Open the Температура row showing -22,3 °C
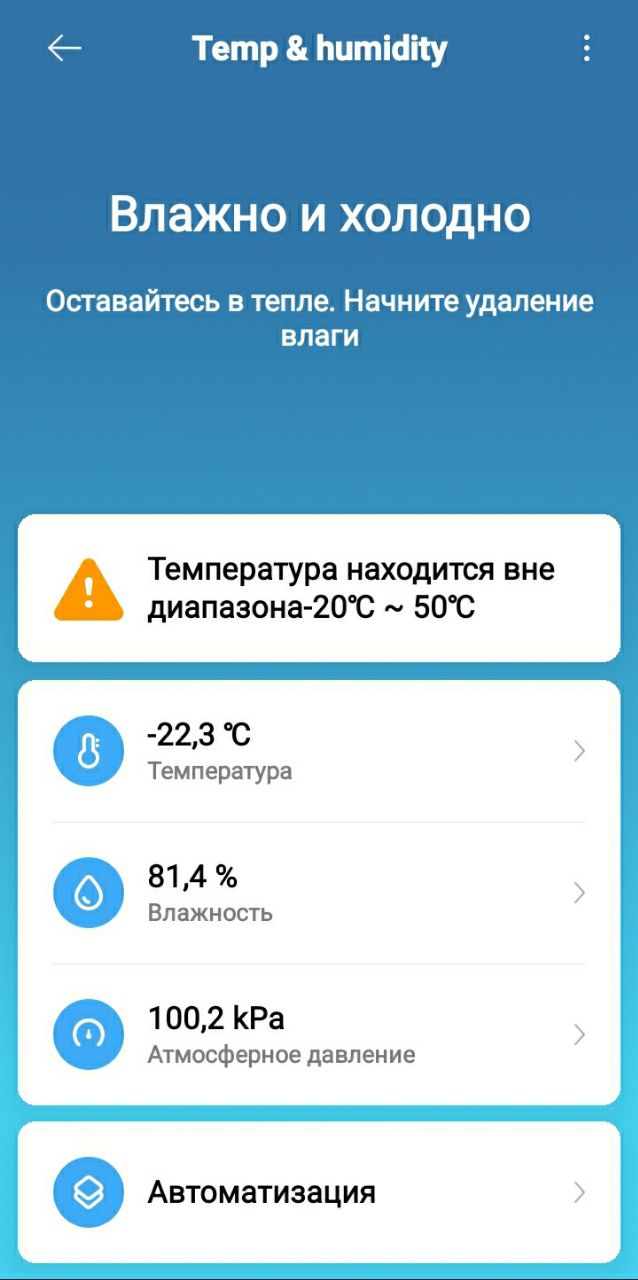The image size is (638, 1280). point(319,751)
